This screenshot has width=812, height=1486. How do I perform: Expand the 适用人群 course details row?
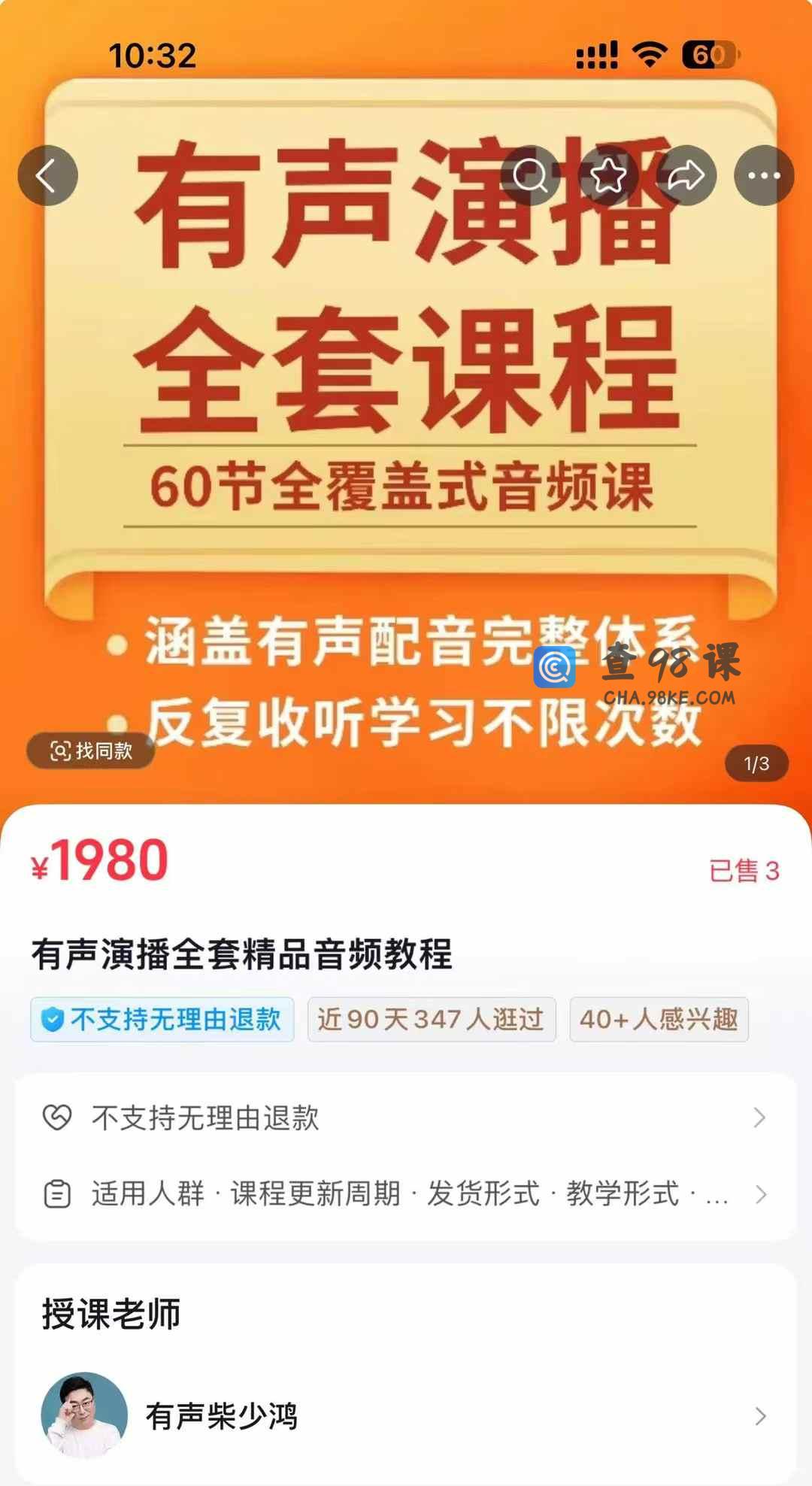coord(406,1193)
